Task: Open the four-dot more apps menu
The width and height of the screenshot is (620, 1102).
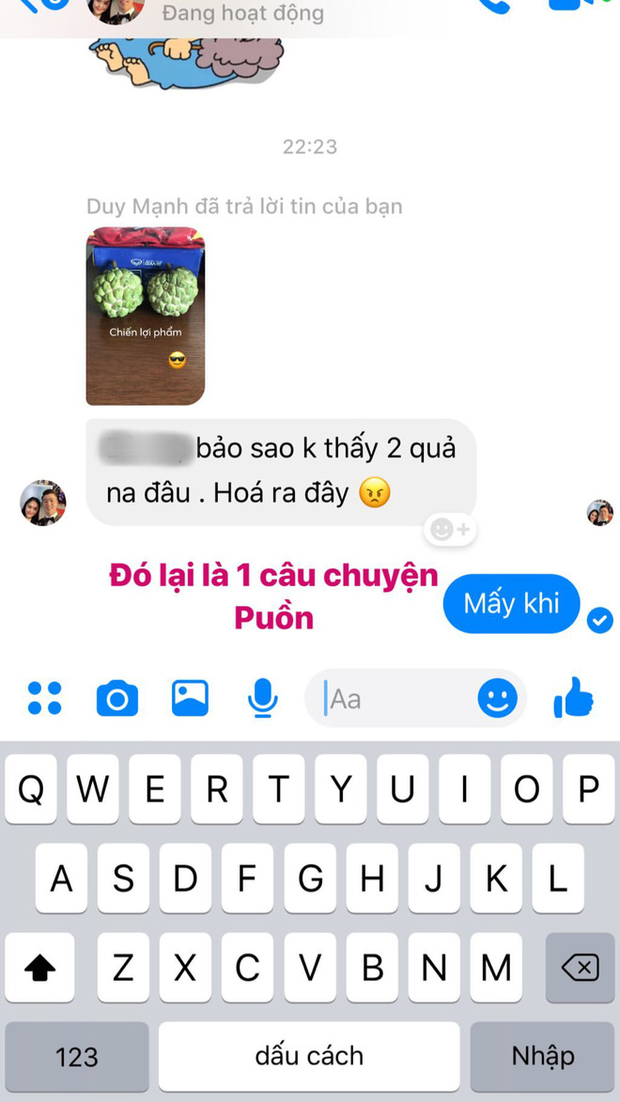Action: [x=45, y=698]
